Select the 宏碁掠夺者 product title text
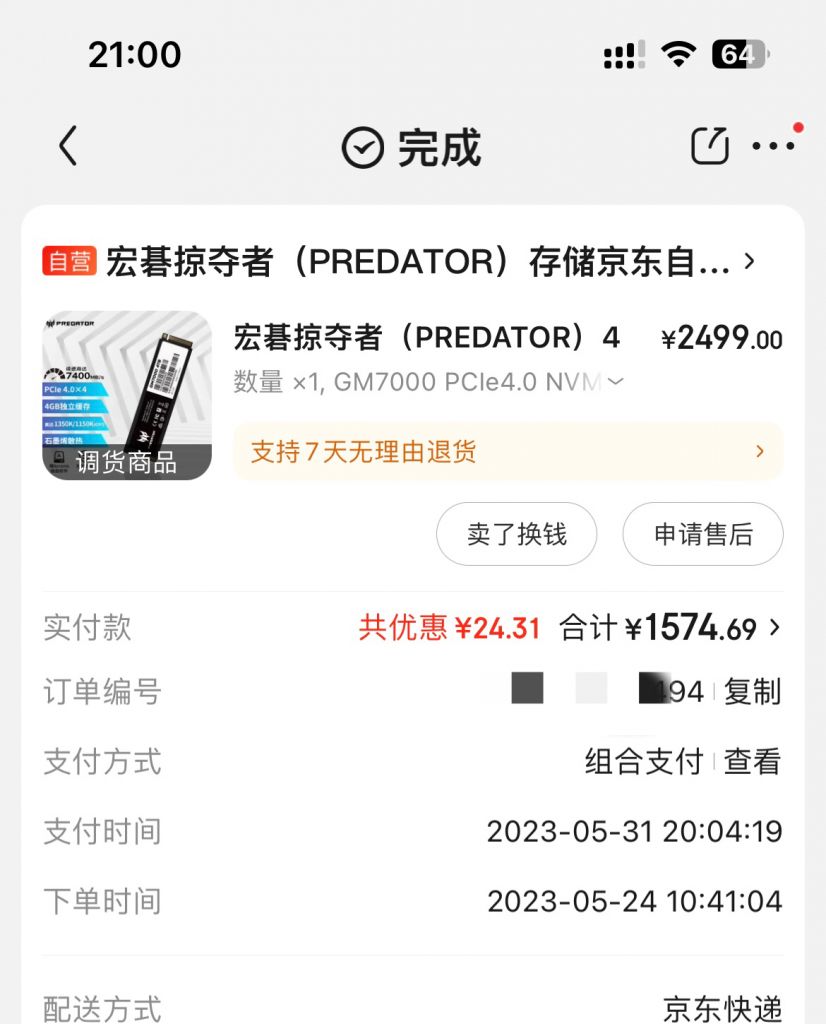Viewport: 826px width, 1024px height. [x=430, y=337]
